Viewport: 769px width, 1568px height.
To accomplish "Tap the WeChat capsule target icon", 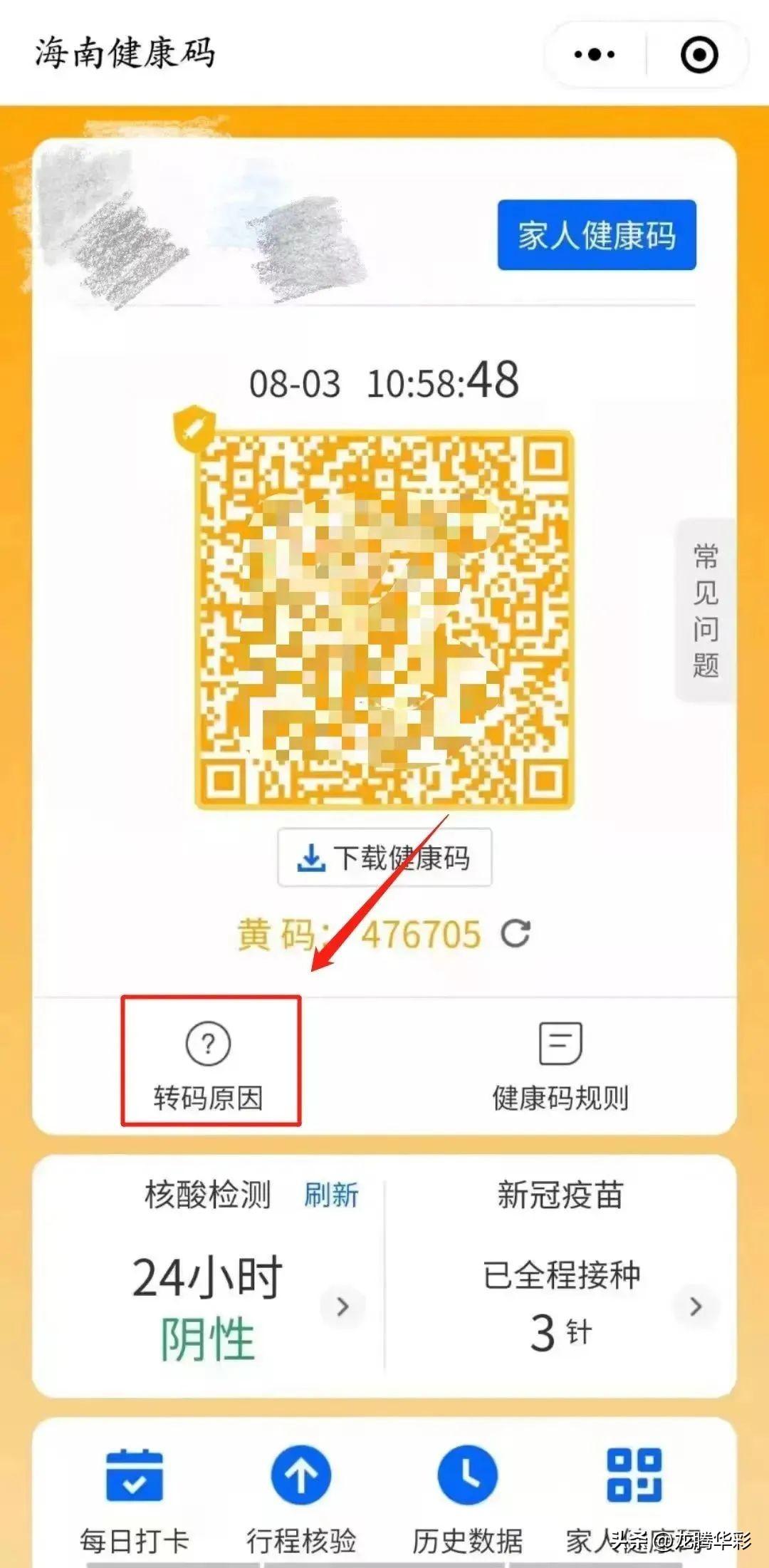I will click(x=700, y=52).
